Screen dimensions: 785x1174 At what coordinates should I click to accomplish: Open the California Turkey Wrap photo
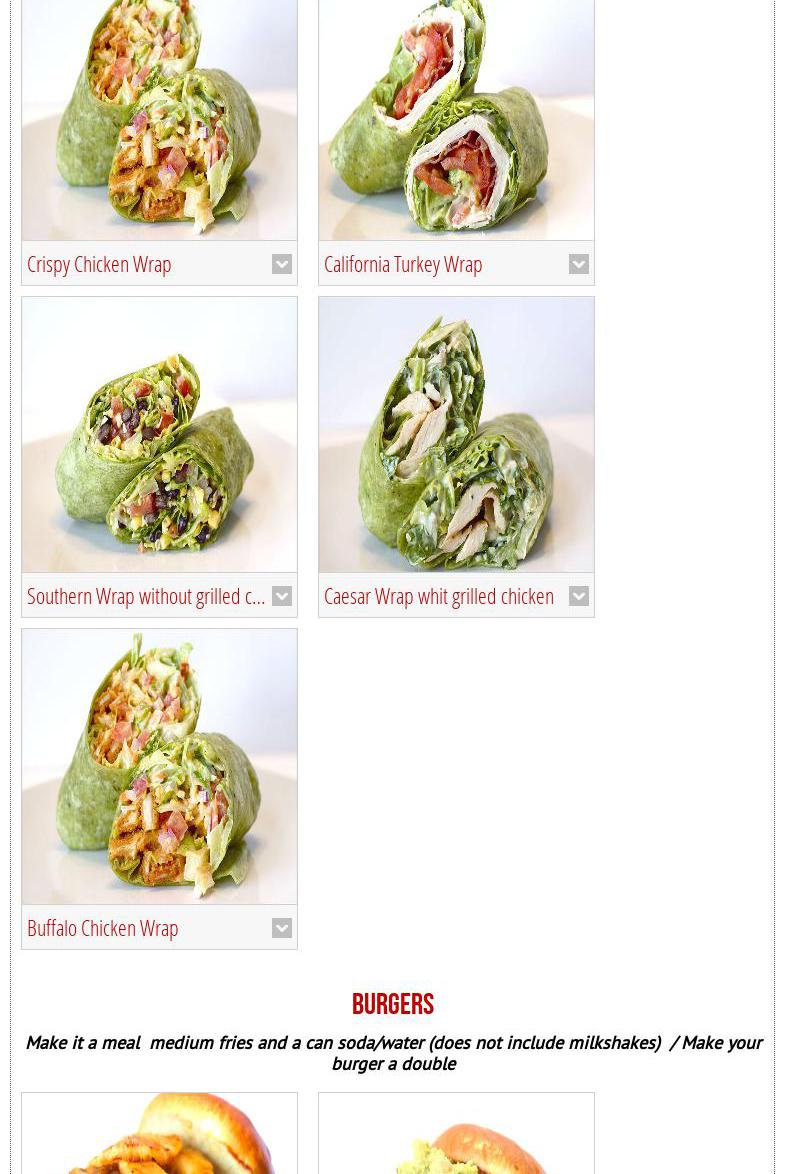coord(456,120)
